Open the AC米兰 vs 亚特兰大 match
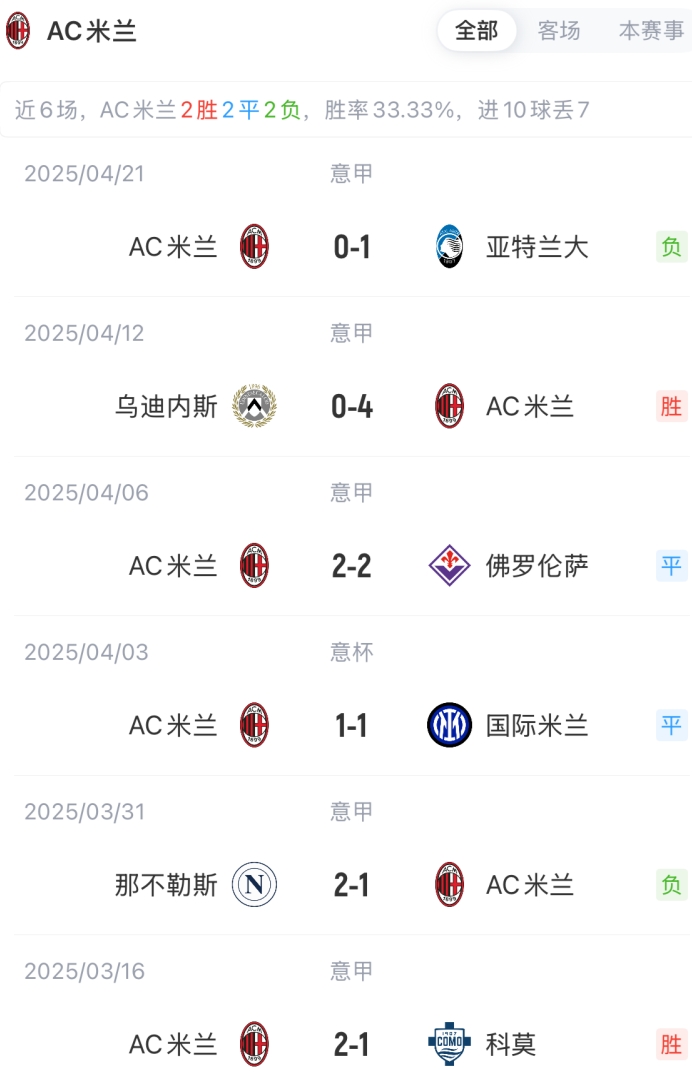Viewport: 692px width, 1086px height. click(351, 246)
